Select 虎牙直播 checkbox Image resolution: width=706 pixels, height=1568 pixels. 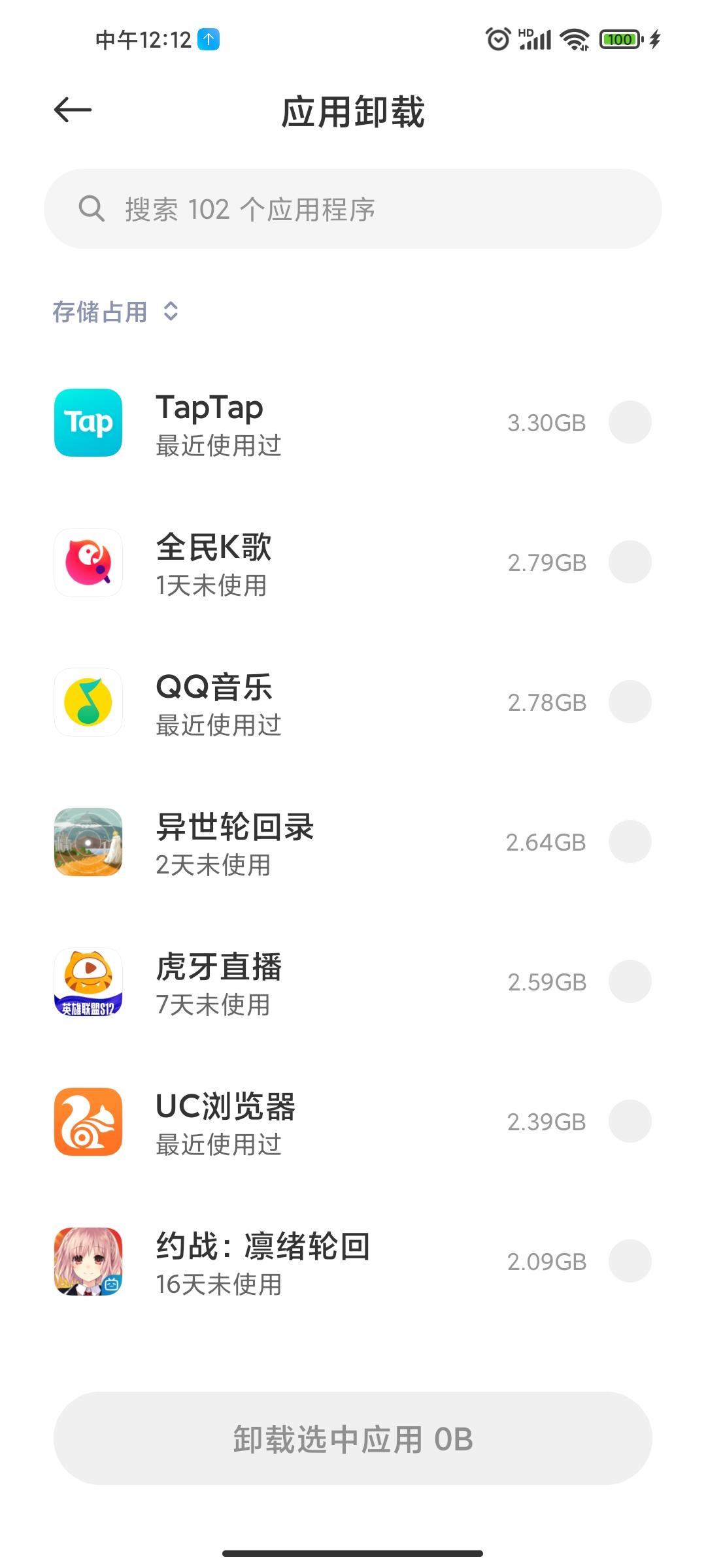(630, 981)
